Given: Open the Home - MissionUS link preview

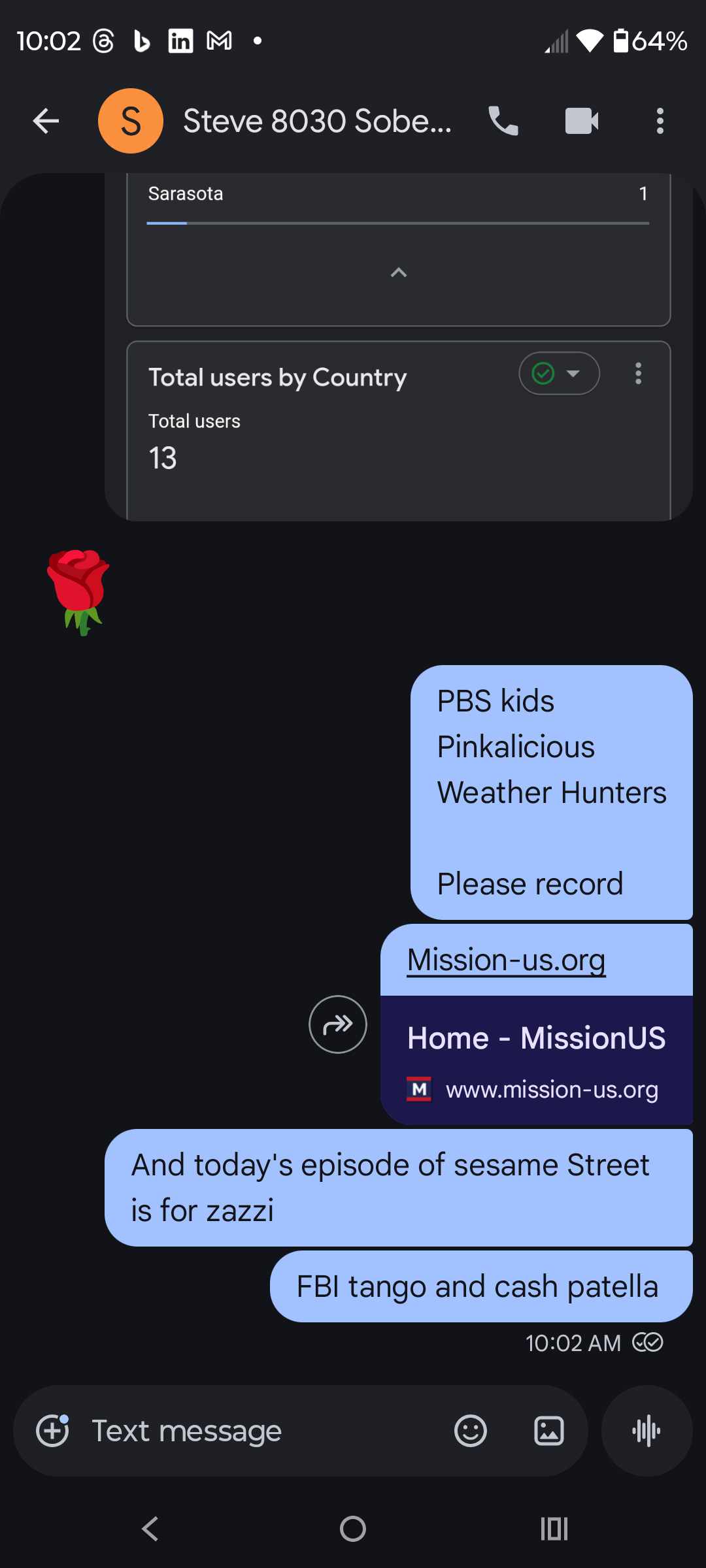Looking at the screenshot, I should (x=536, y=1060).
